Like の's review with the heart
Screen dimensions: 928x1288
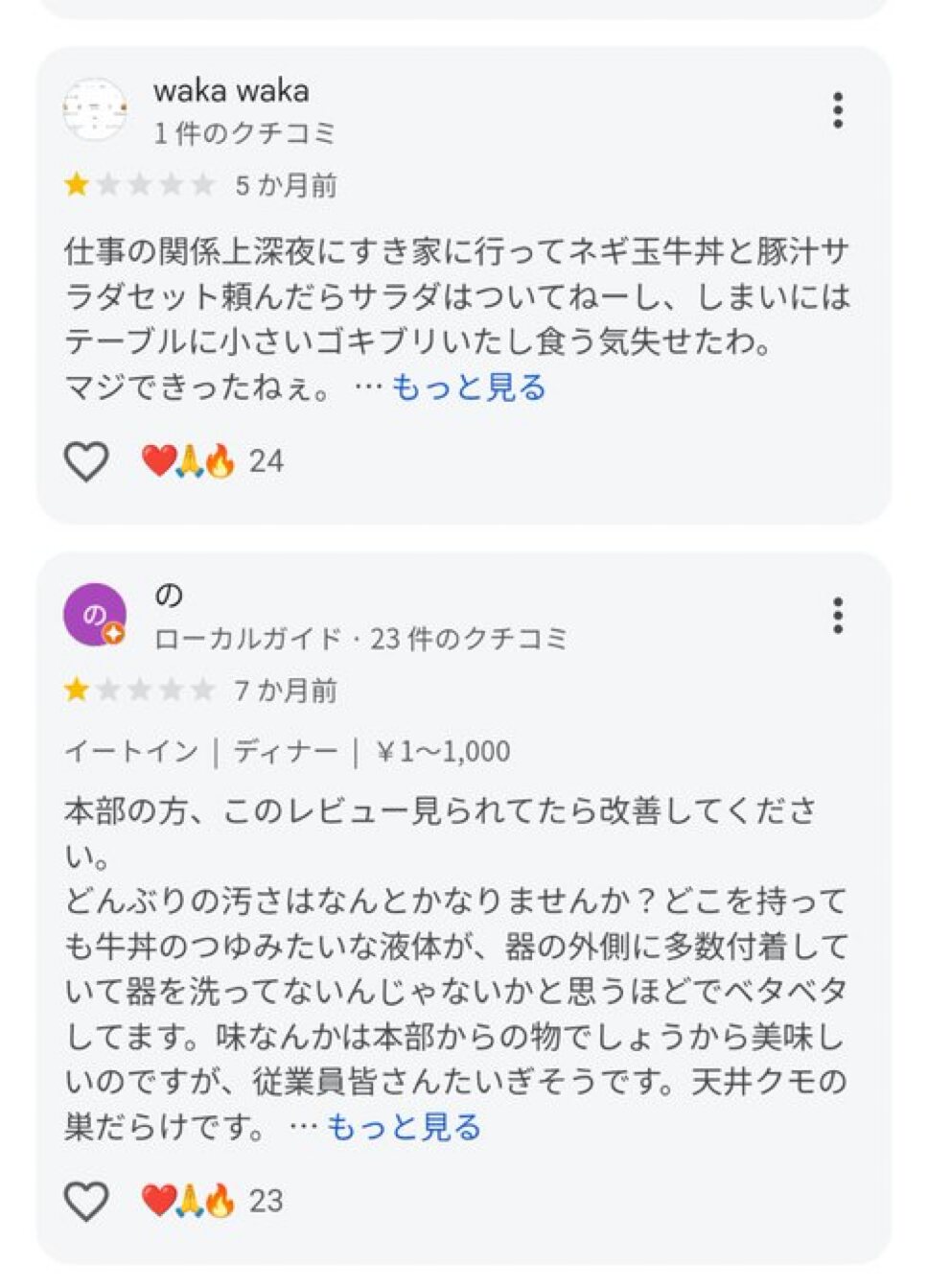coord(86,1201)
